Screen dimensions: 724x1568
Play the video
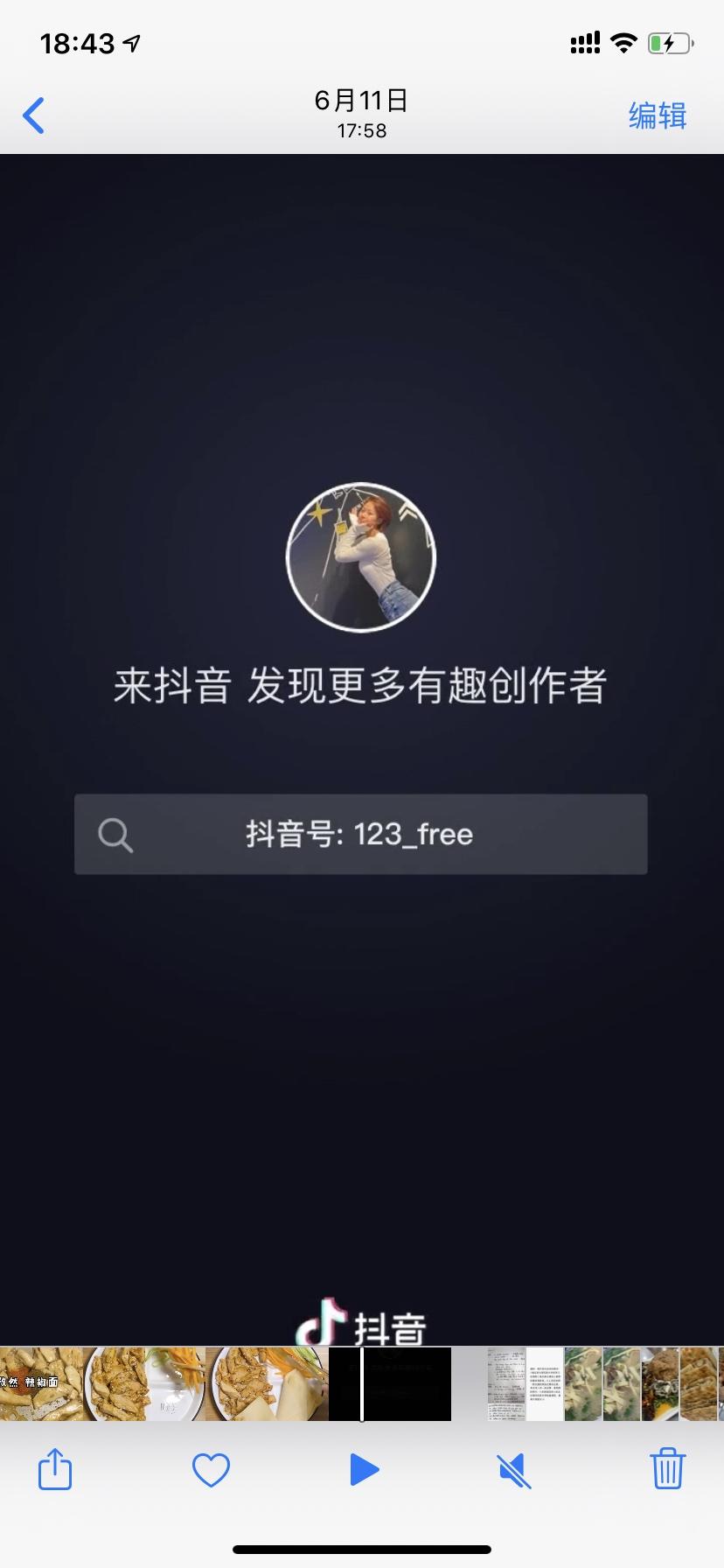click(x=364, y=1470)
